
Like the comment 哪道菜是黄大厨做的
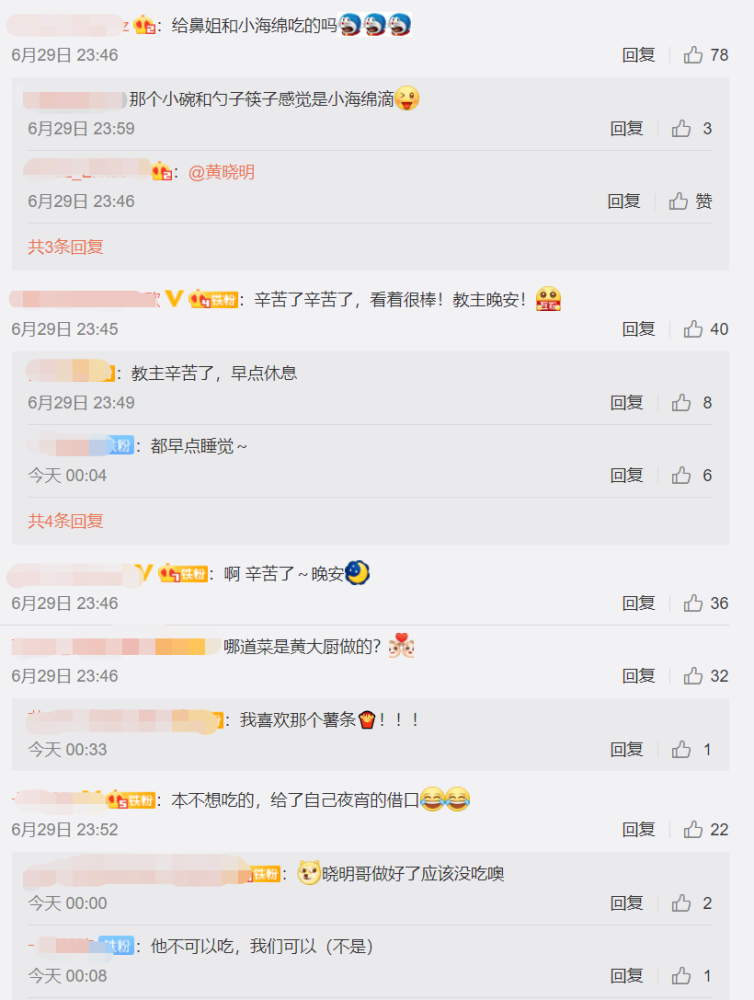tap(694, 676)
